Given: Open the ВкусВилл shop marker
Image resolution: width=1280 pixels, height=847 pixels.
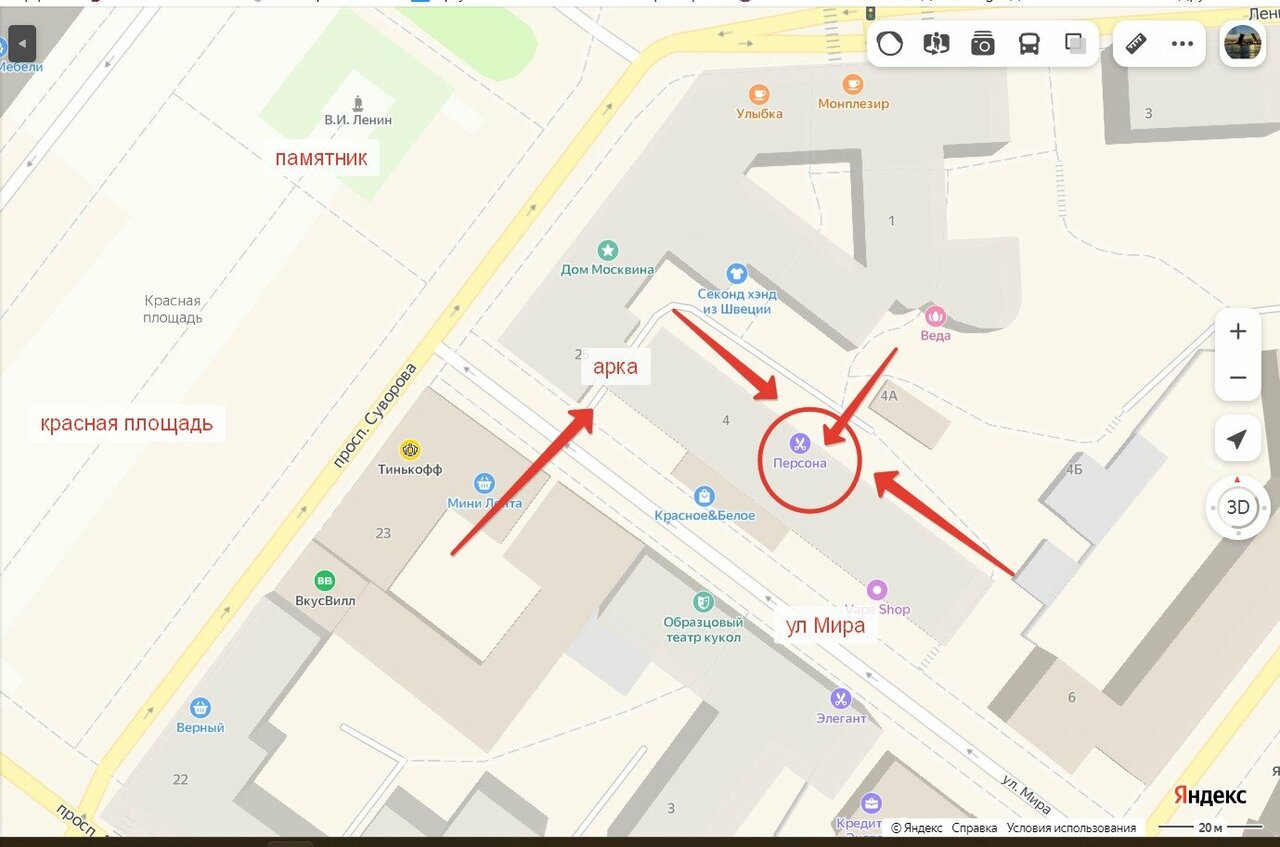Looking at the screenshot, I should pyautogui.click(x=325, y=580).
